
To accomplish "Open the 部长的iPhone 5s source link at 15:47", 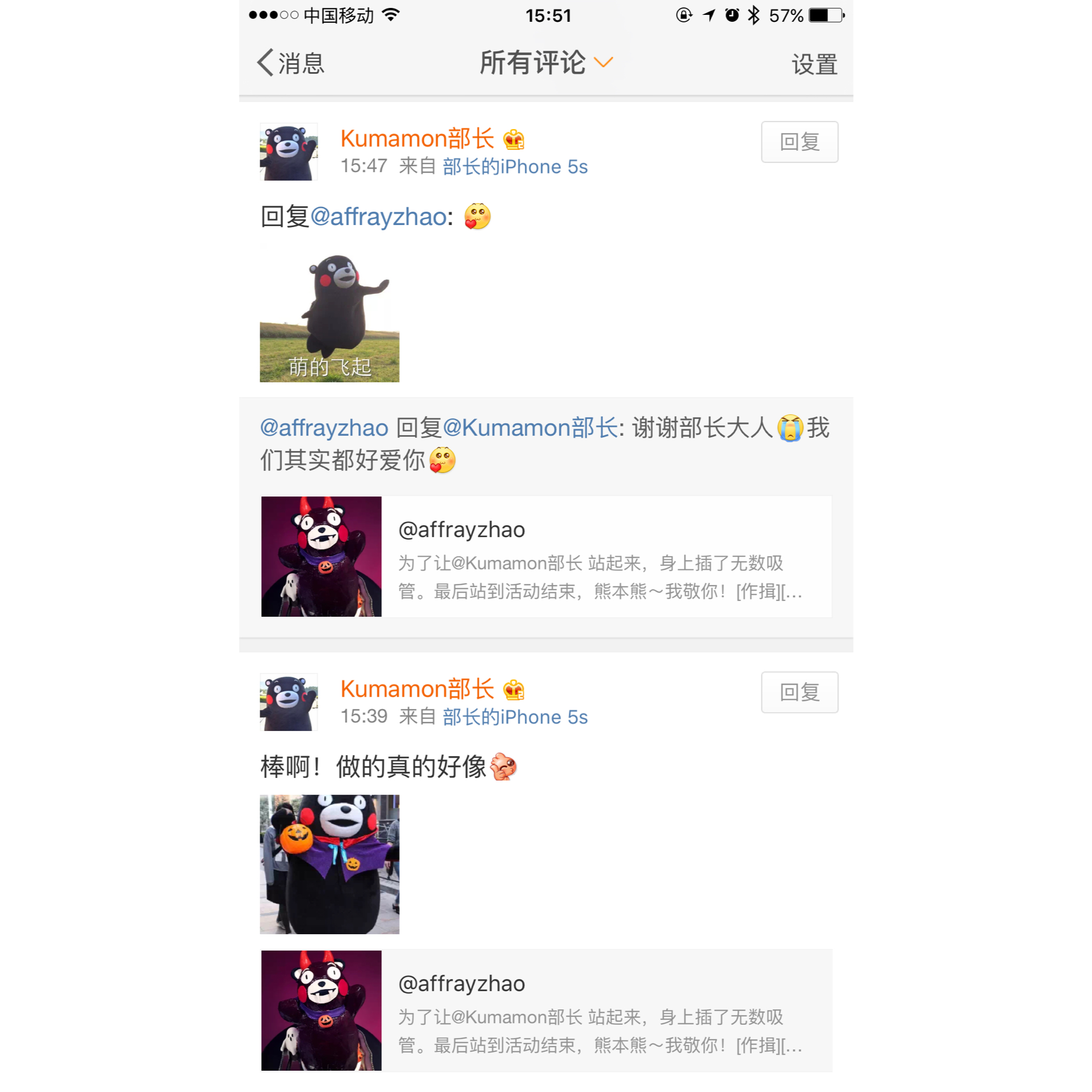I will click(x=515, y=167).
